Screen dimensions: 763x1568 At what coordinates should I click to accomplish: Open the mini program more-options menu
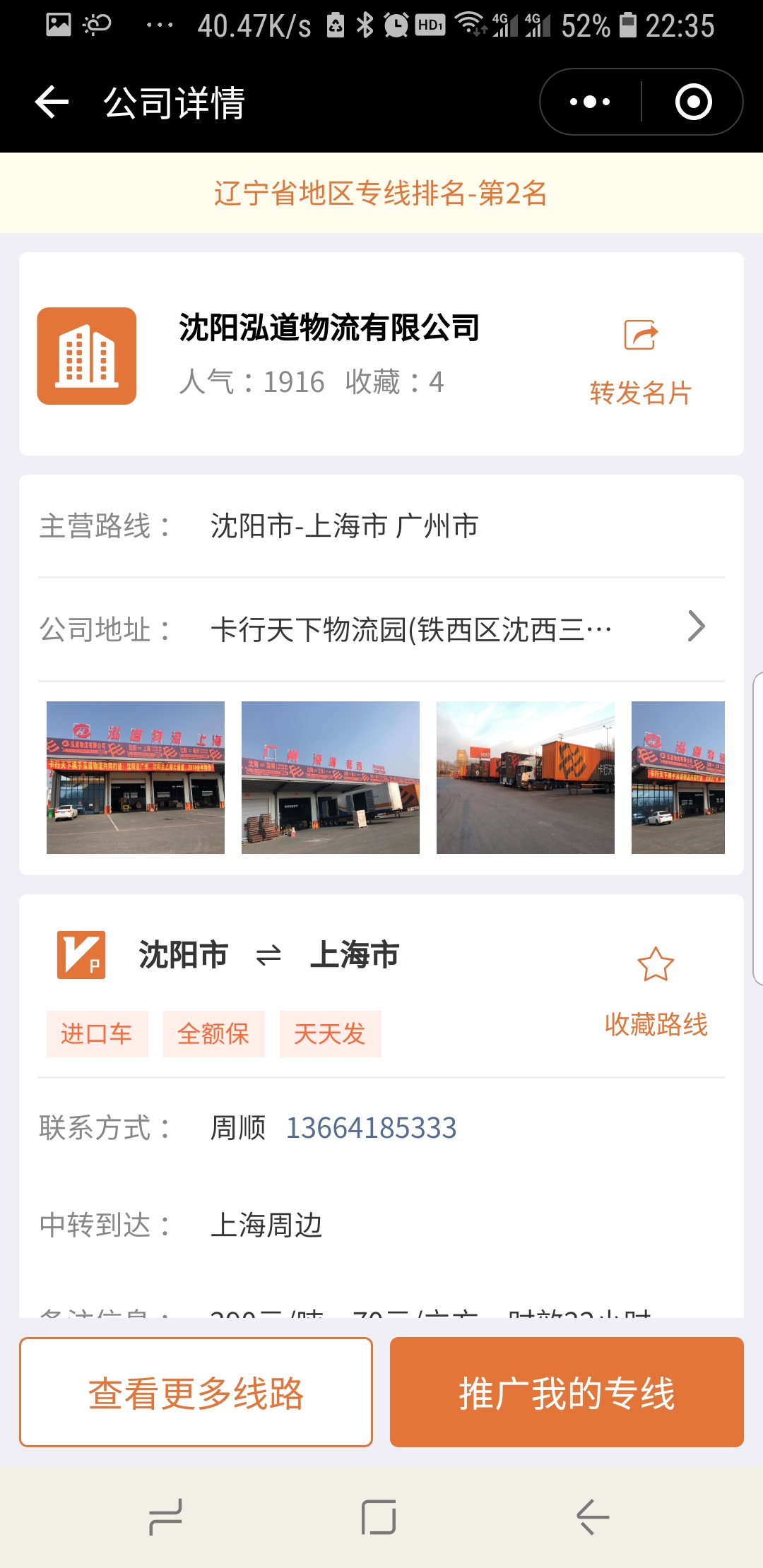point(591,102)
